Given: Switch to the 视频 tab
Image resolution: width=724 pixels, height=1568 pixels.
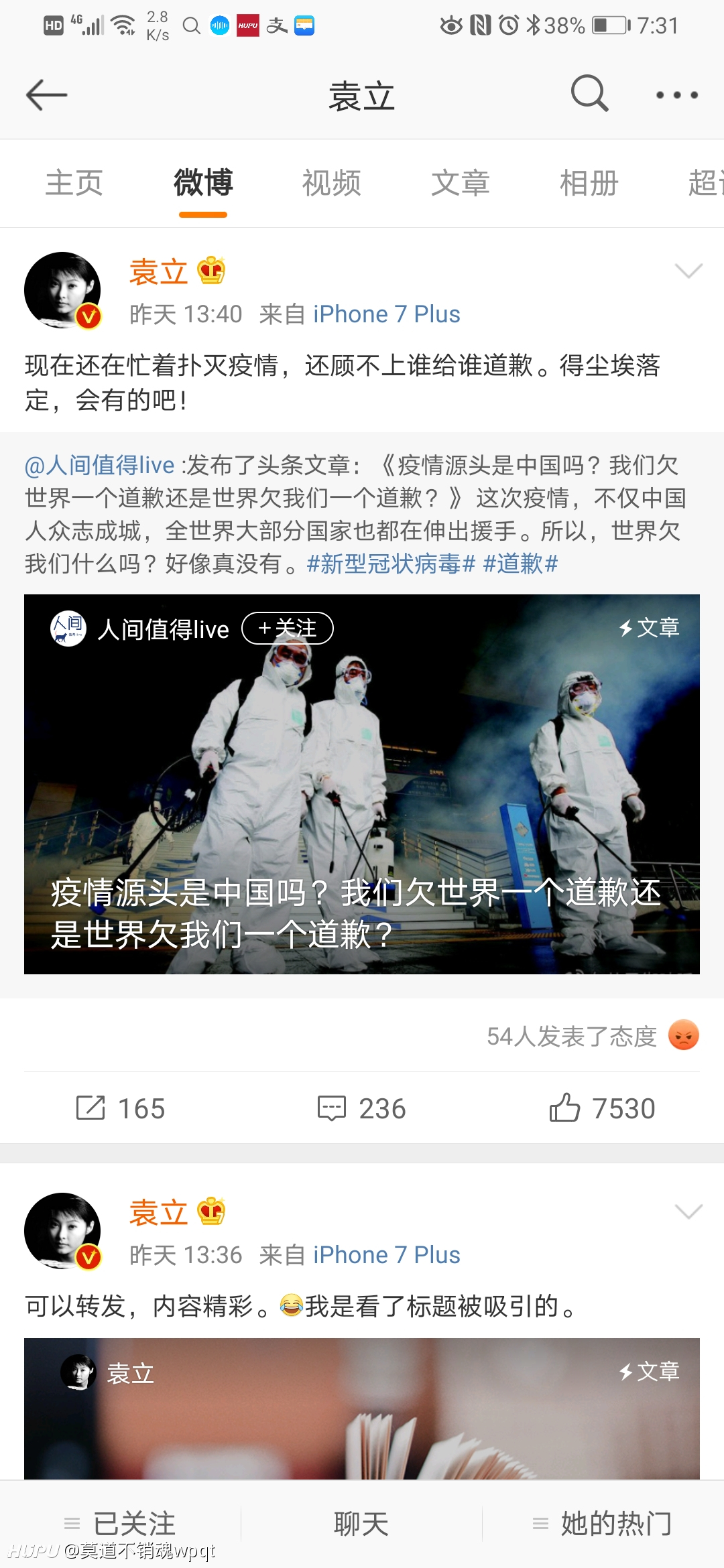Looking at the screenshot, I should pyautogui.click(x=331, y=183).
